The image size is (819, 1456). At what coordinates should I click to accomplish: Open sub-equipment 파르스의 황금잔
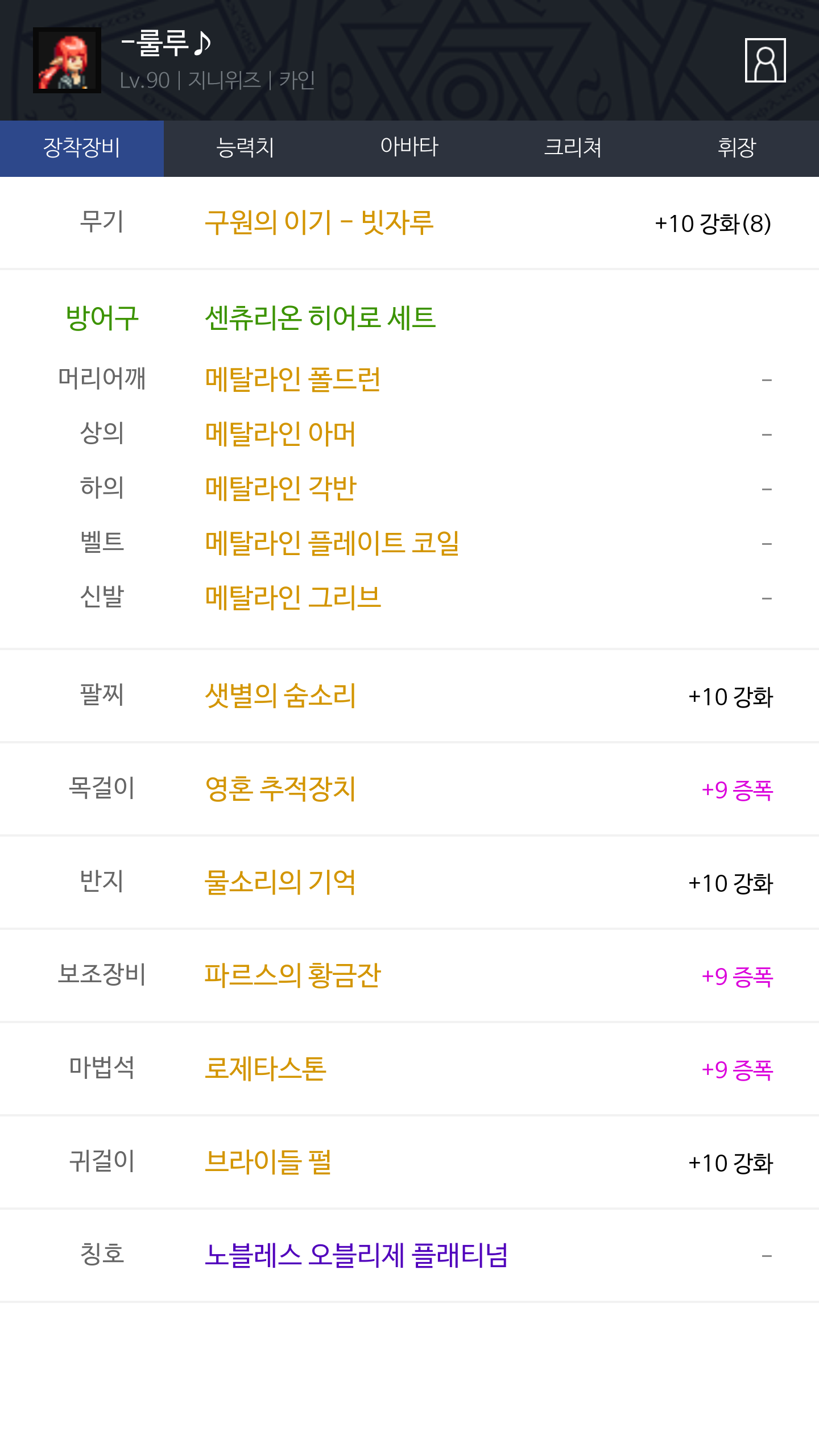click(293, 975)
